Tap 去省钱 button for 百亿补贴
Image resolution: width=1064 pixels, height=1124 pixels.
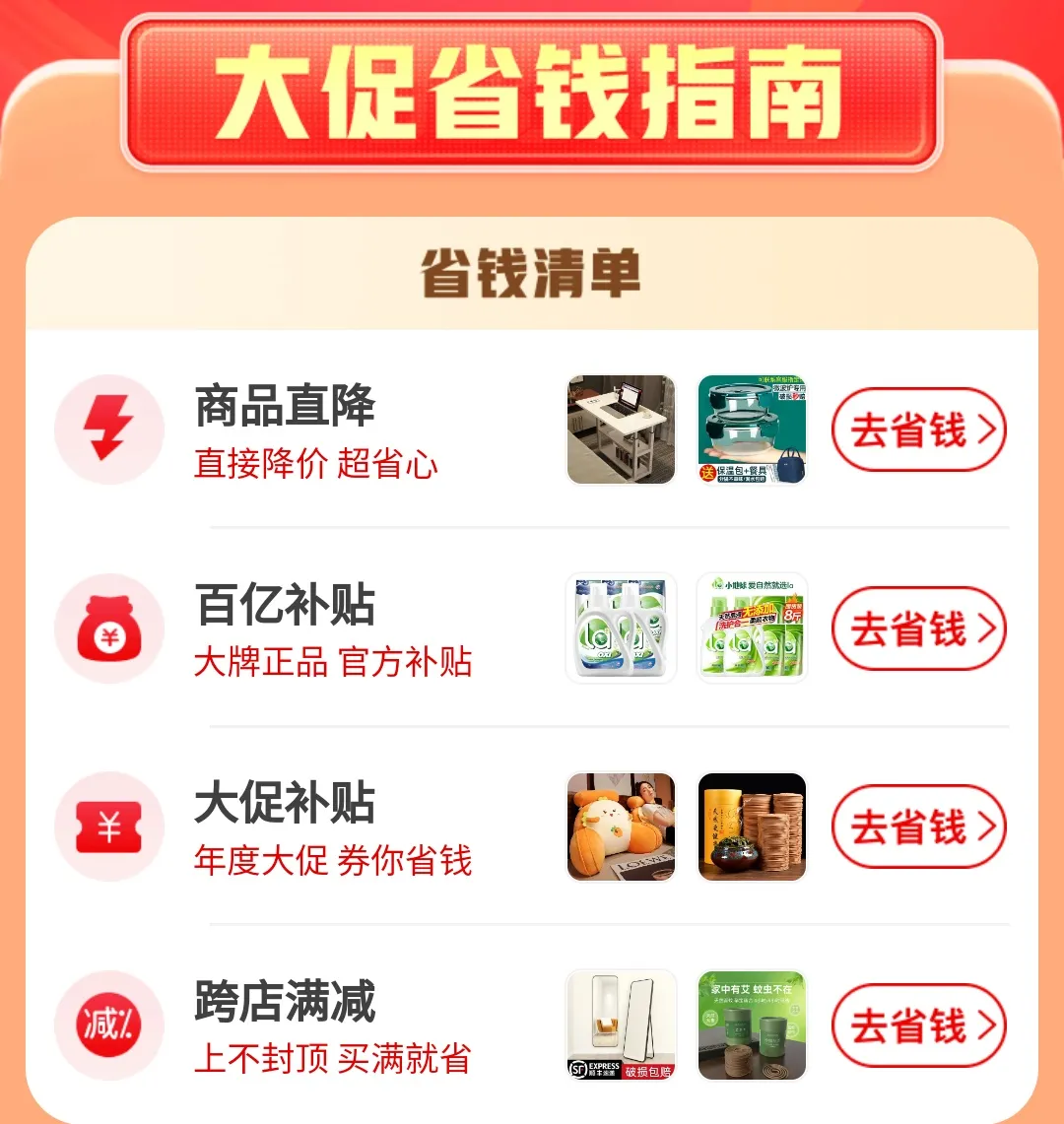point(918,629)
